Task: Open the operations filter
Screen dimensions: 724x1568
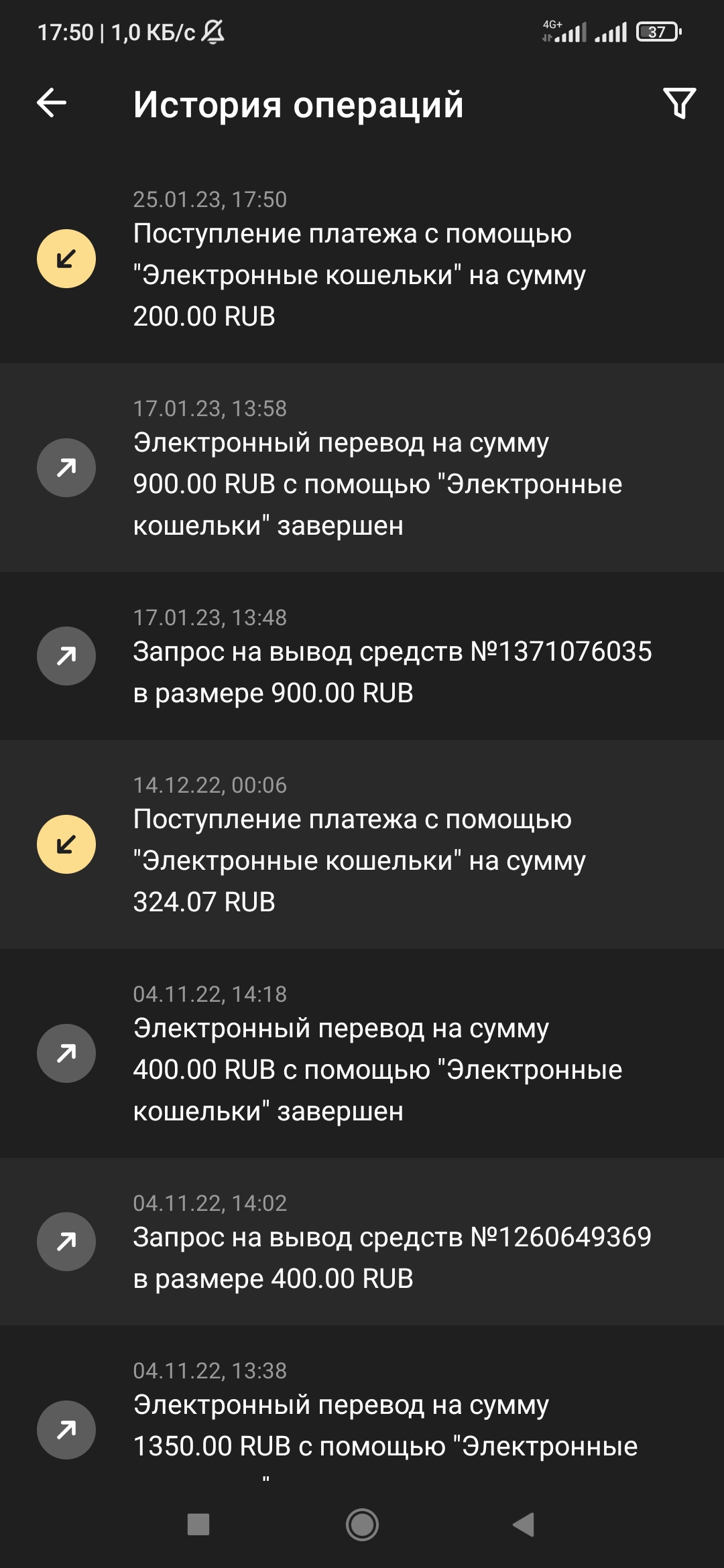Action: tap(679, 103)
